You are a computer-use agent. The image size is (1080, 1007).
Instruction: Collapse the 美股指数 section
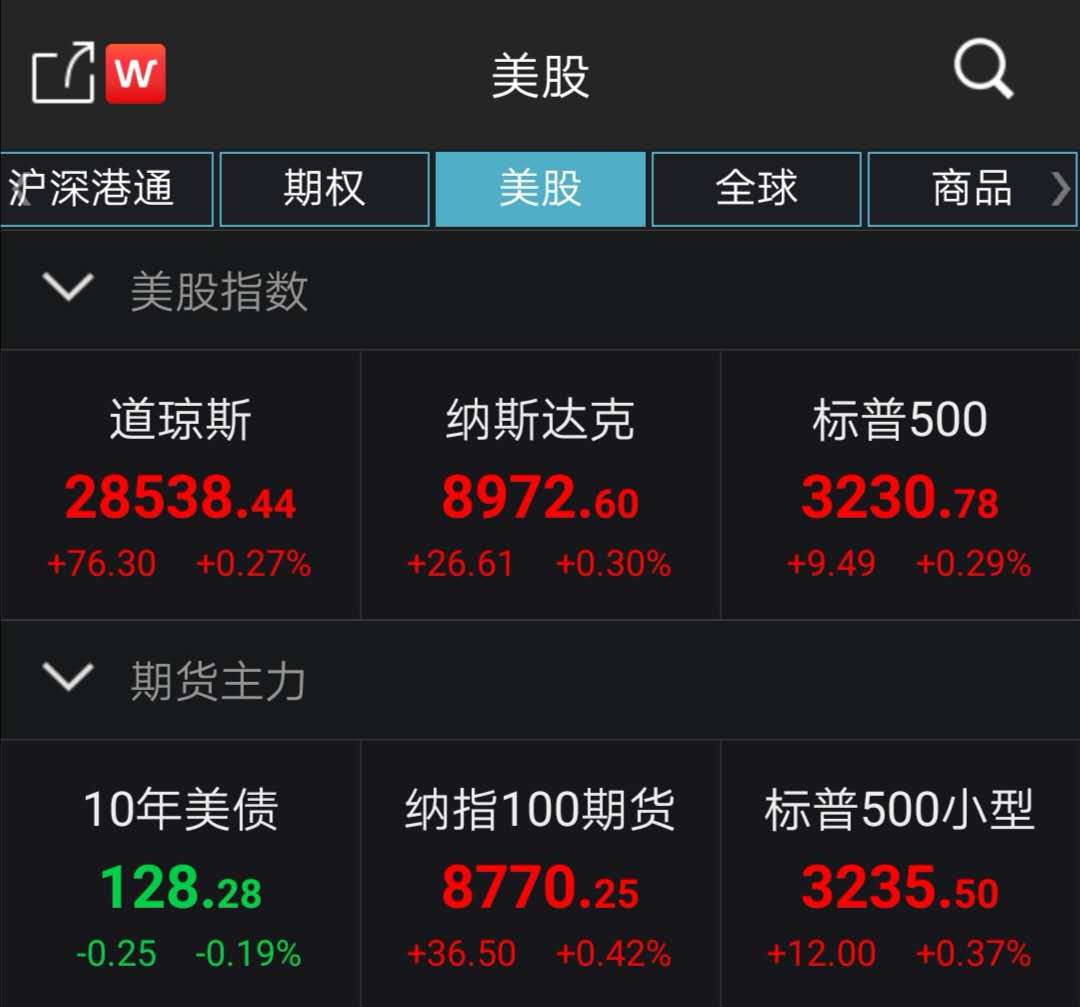coord(69,290)
